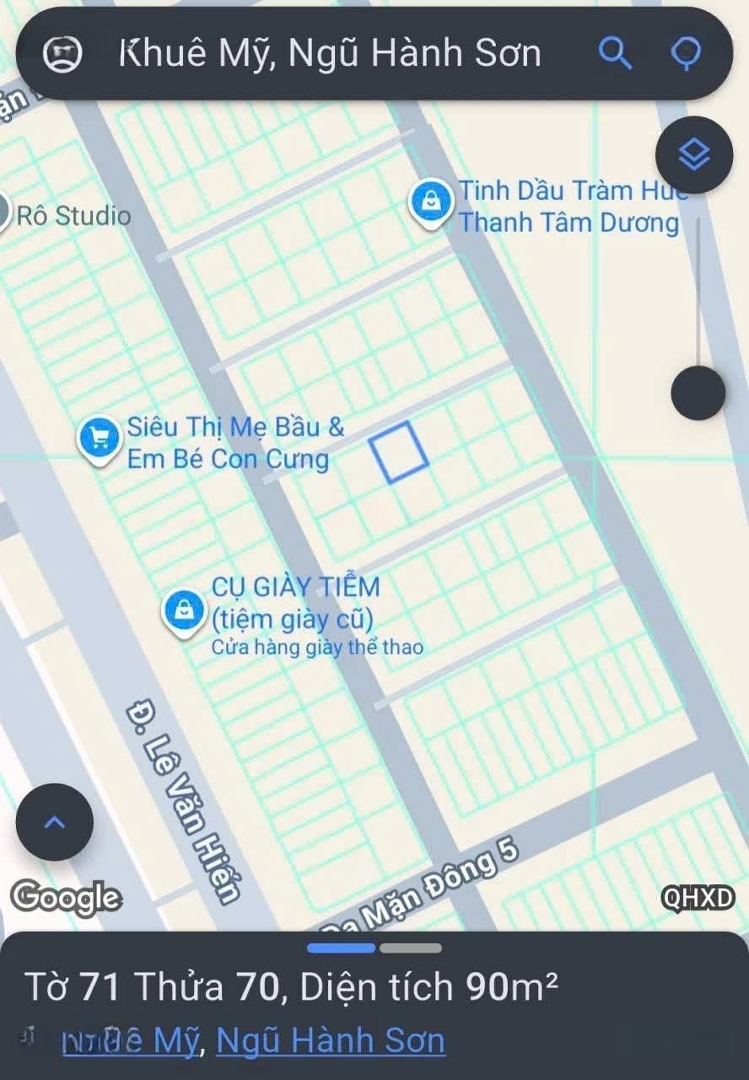The image size is (749, 1080).
Task: Open the Ngũ Hành Sơn link
Action: (330, 1040)
